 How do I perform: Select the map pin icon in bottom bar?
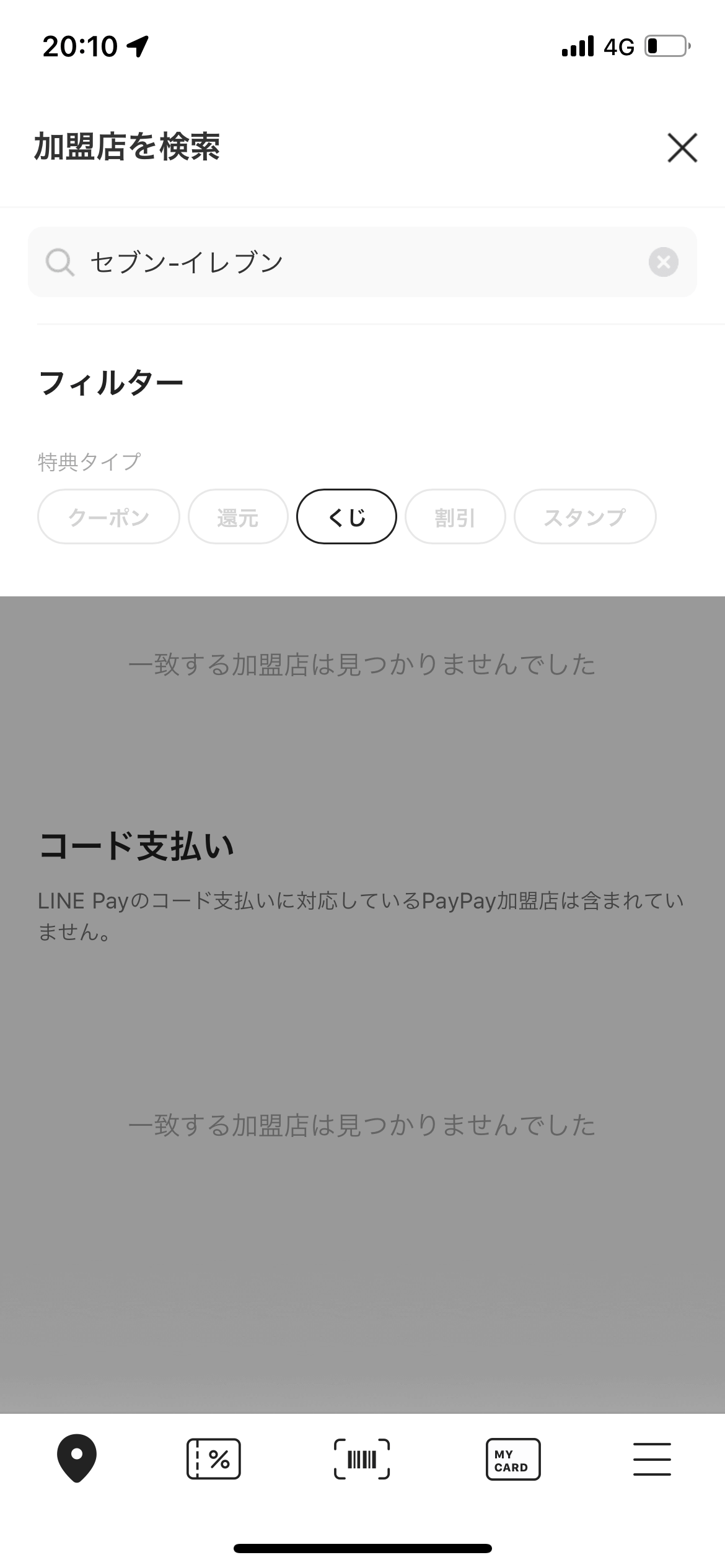click(78, 1460)
